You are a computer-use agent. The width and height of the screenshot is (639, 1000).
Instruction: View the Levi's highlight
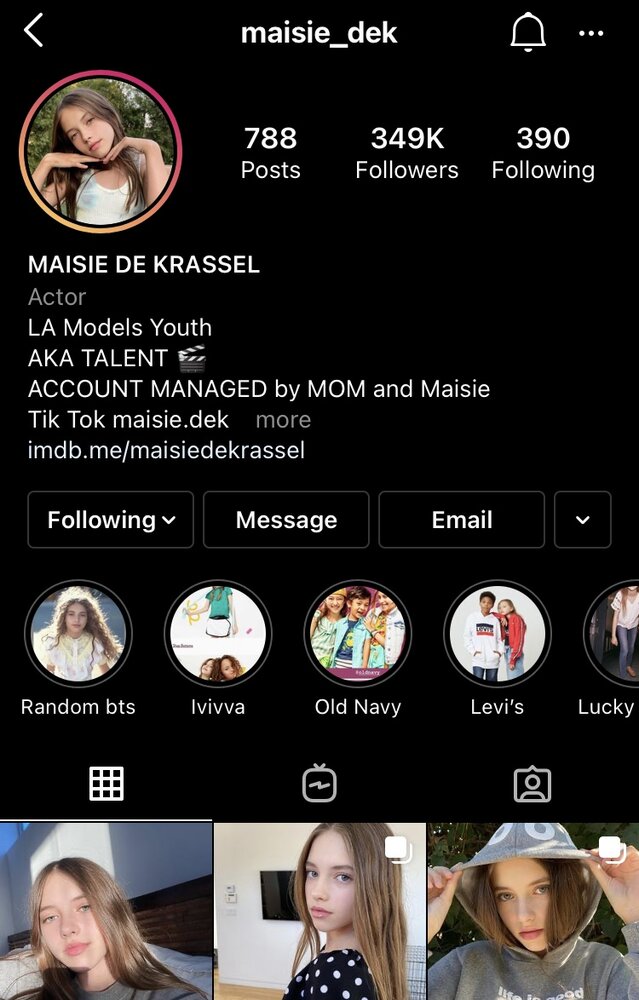pyautogui.click(x=497, y=634)
